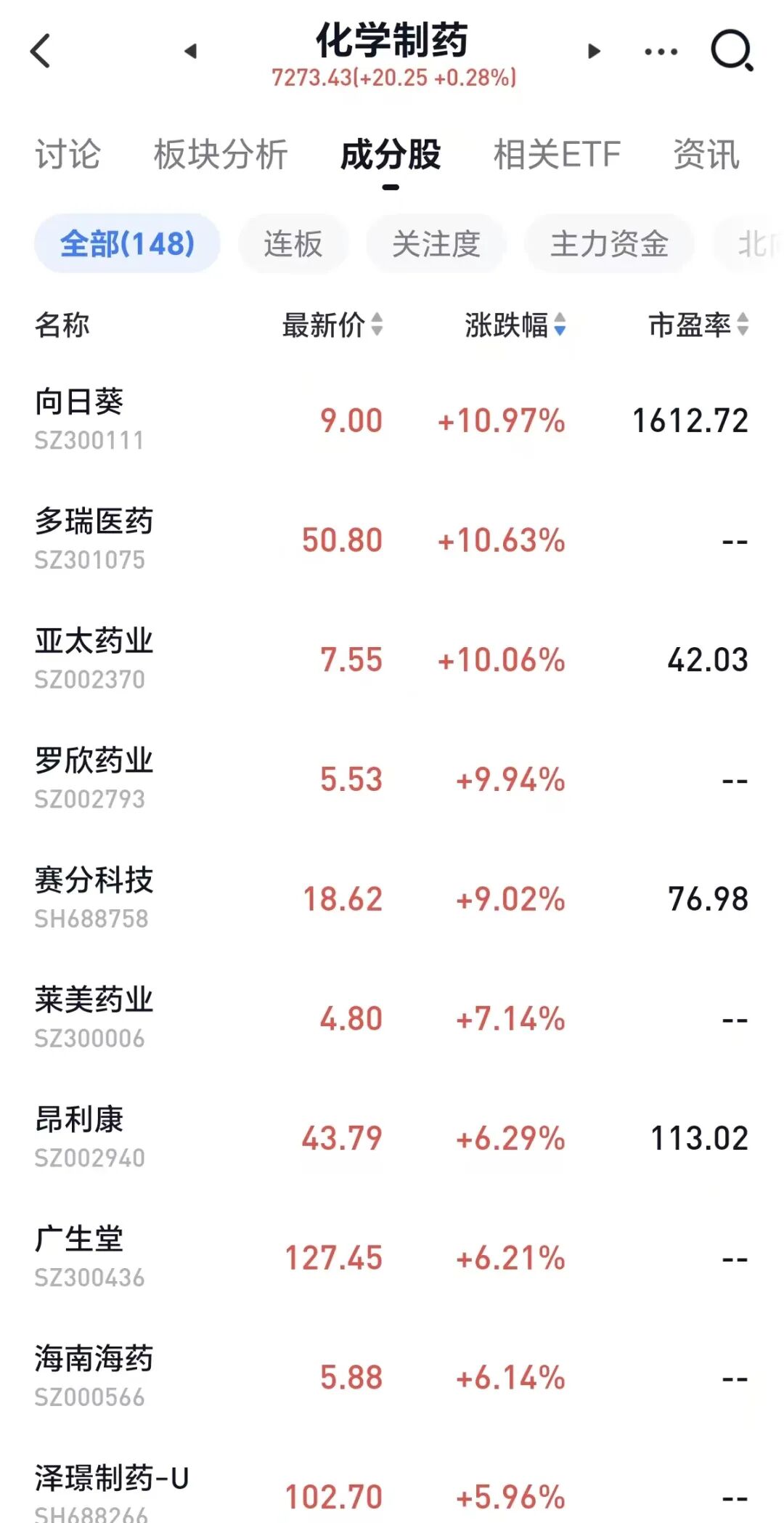The height and width of the screenshot is (1523, 784).
Task: Sort the list by 市盈率
Action: (698, 325)
